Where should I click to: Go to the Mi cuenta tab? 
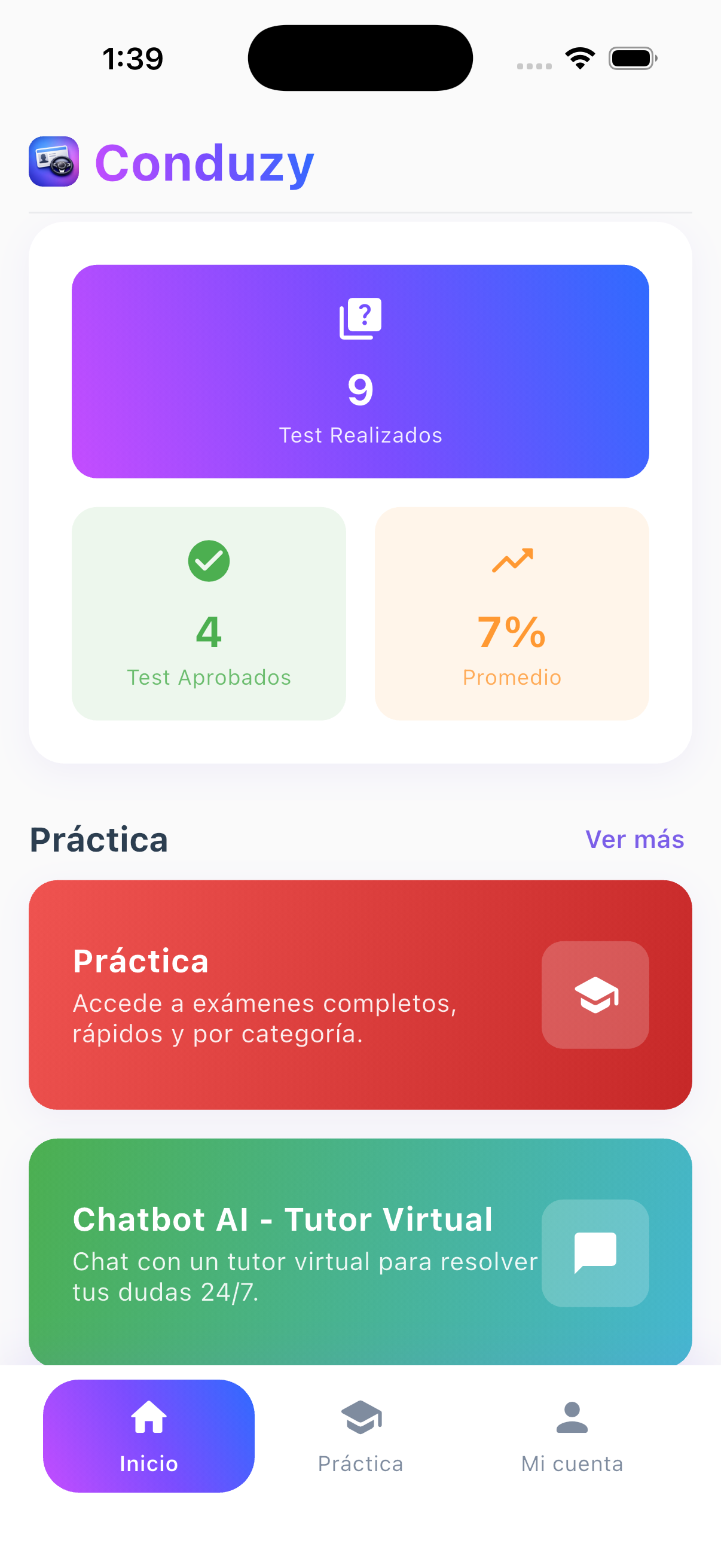click(x=572, y=1436)
